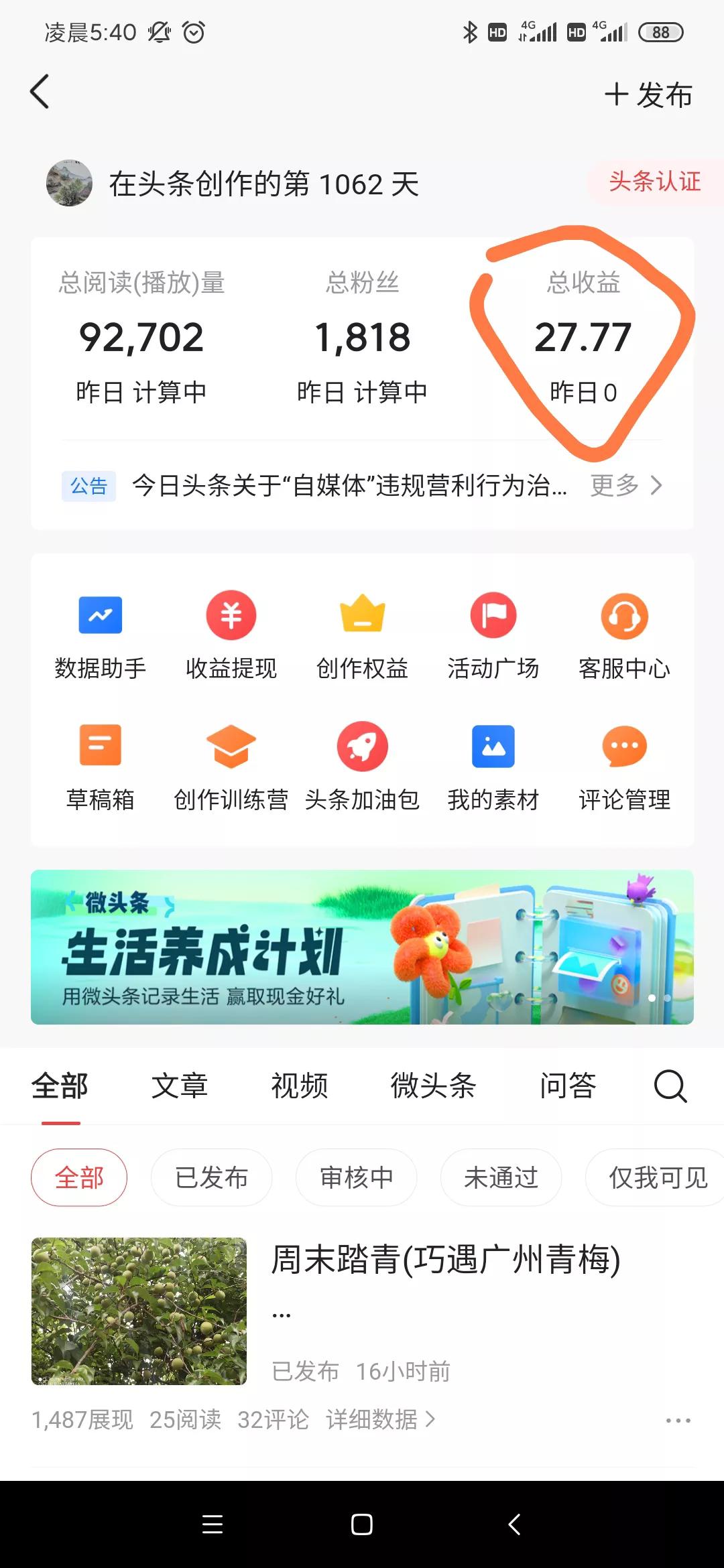
Task: Switch to the 视频 tab
Action: 298,1086
